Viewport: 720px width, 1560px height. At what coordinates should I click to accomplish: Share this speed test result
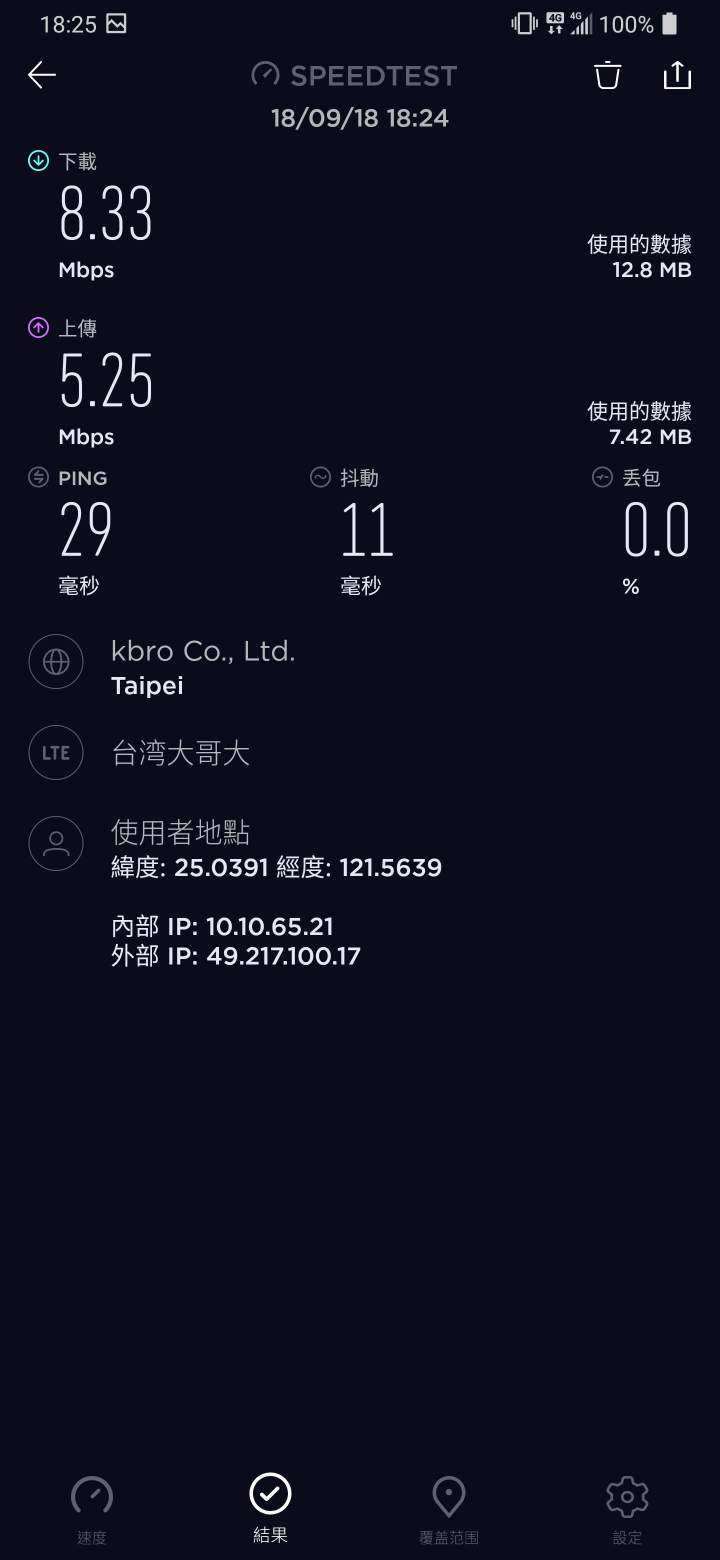point(678,75)
